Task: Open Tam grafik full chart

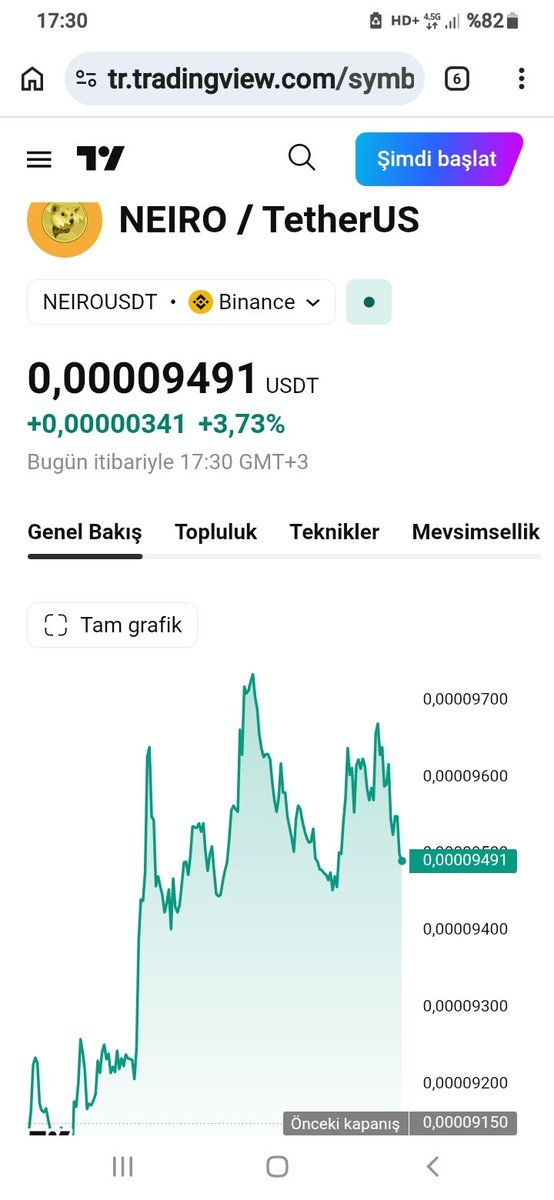Action: click(112, 625)
